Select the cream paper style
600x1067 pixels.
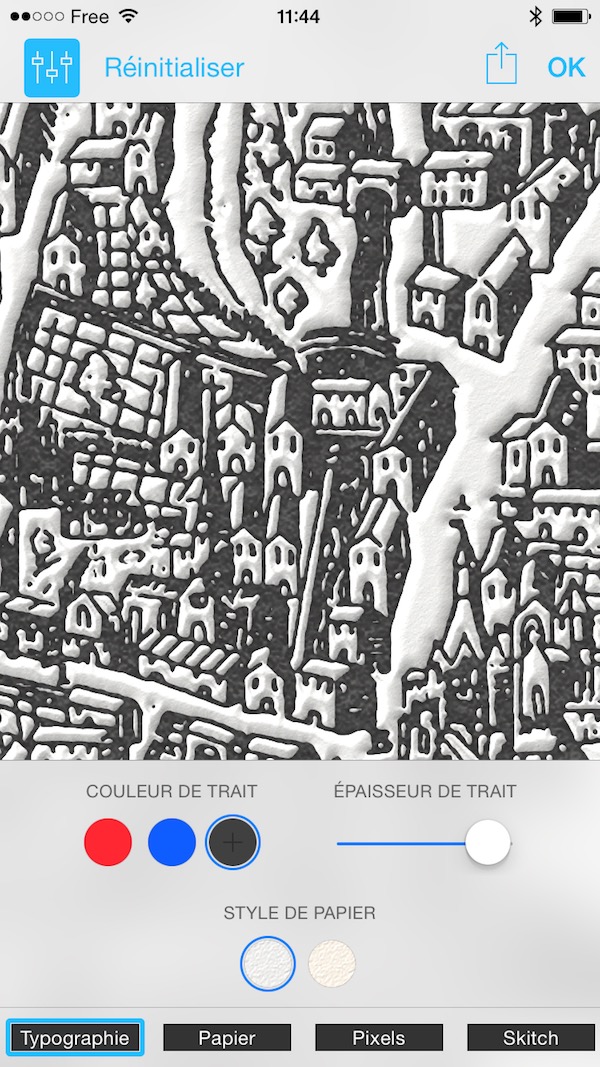pyautogui.click(x=332, y=964)
